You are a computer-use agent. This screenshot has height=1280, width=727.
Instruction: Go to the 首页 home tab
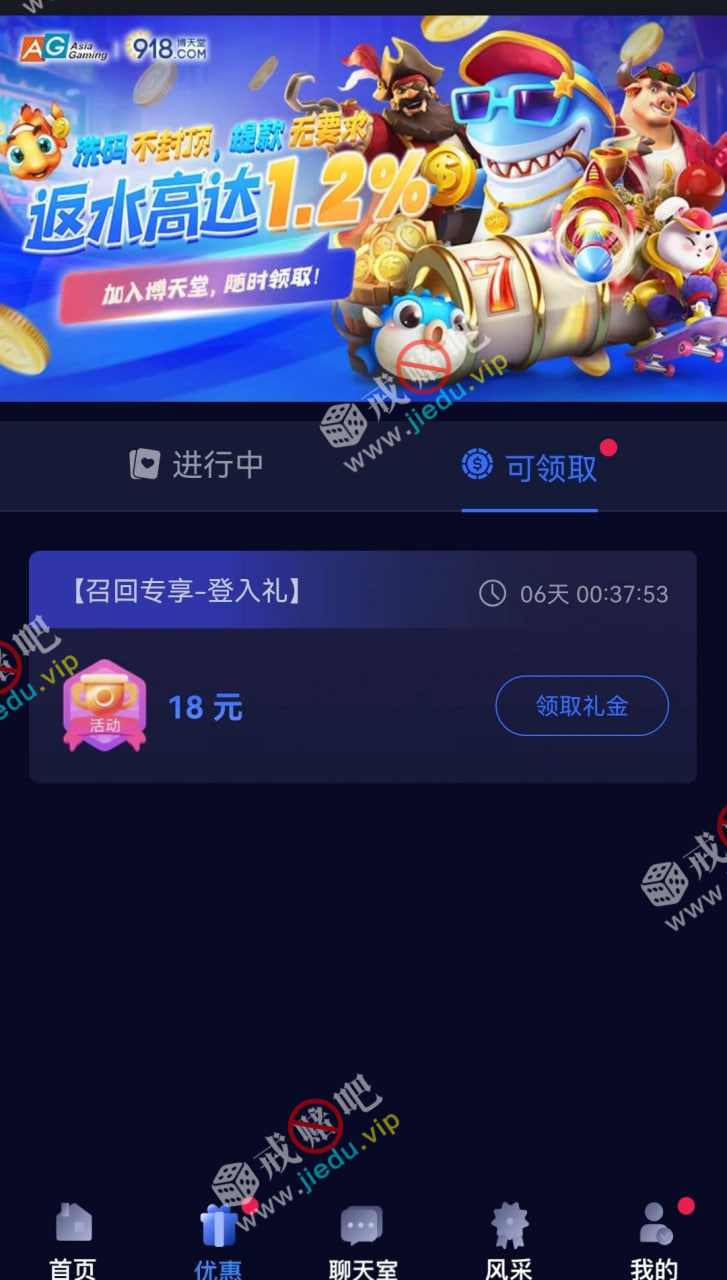(73, 1240)
